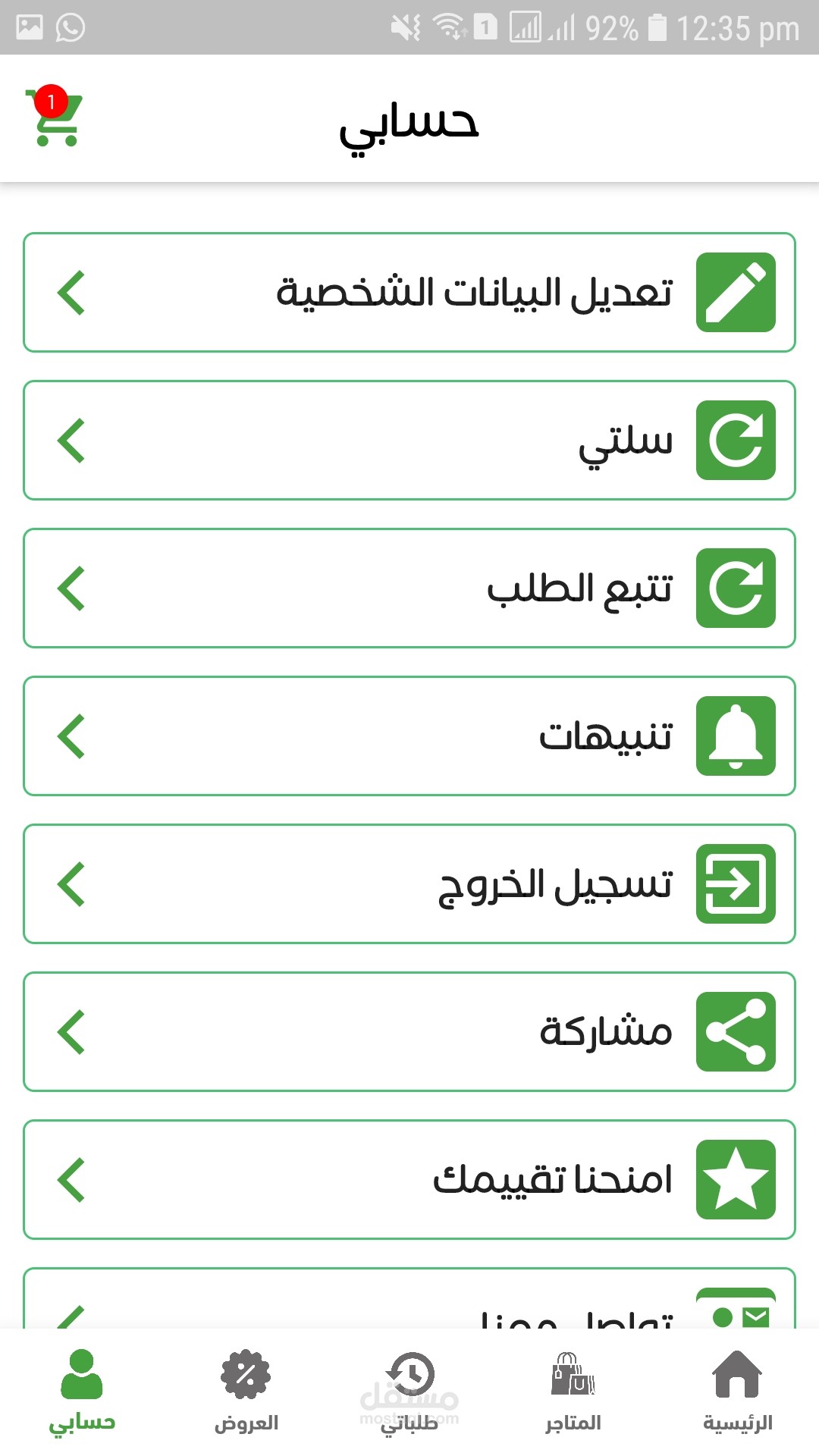Open the shopping cart icon

(x=53, y=116)
